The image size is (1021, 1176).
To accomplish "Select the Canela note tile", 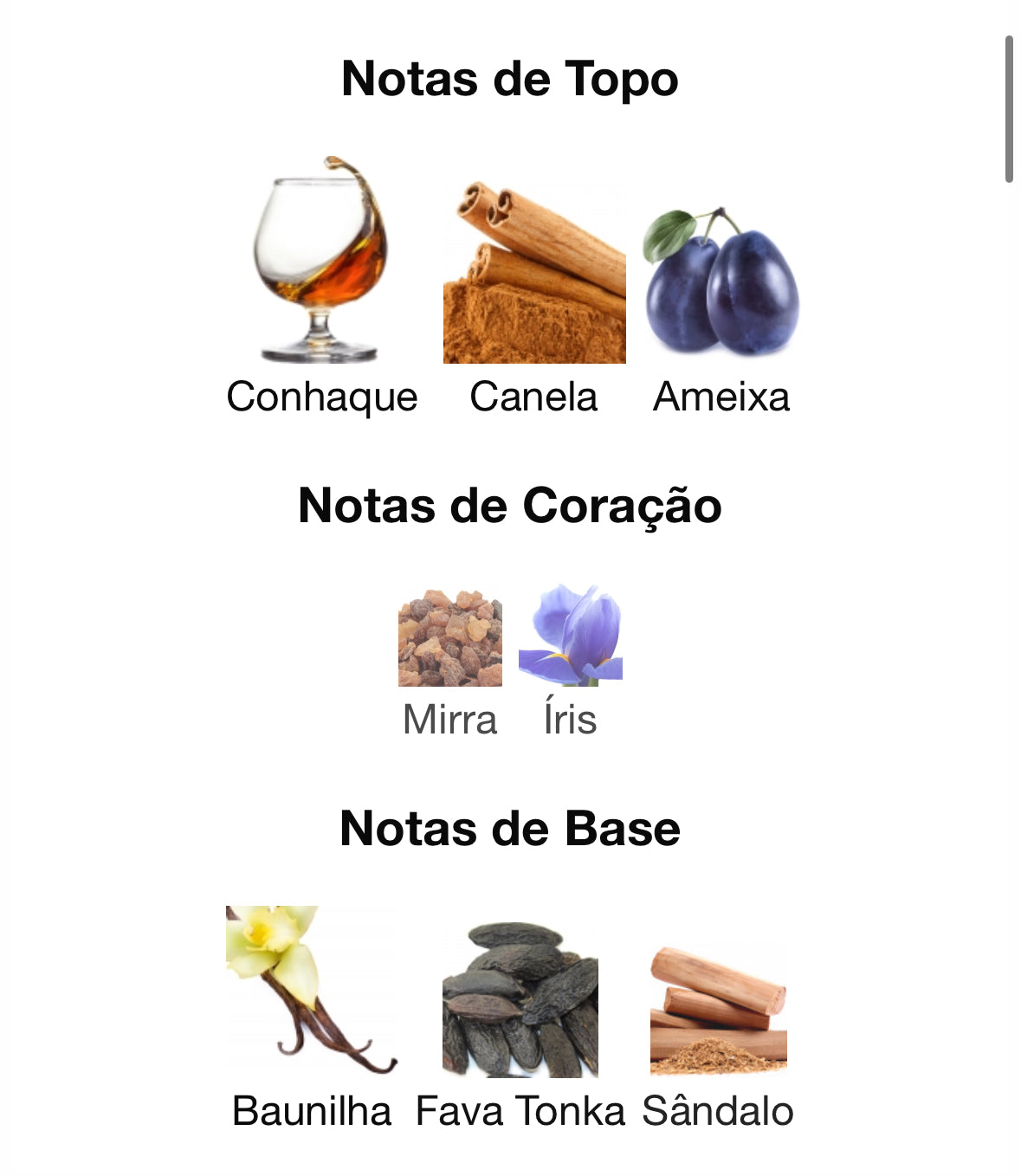I will (534, 273).
